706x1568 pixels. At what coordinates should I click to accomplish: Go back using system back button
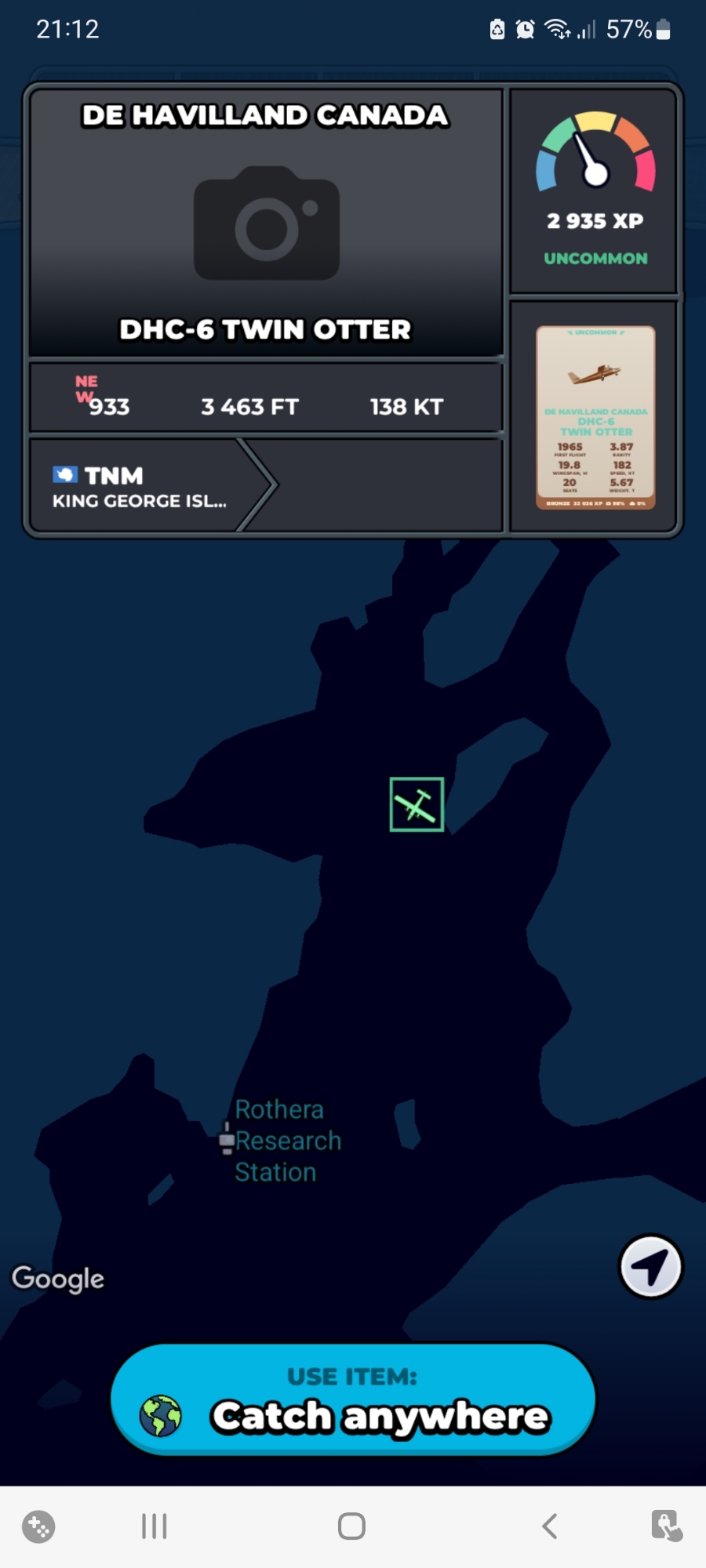(550, 1526)
